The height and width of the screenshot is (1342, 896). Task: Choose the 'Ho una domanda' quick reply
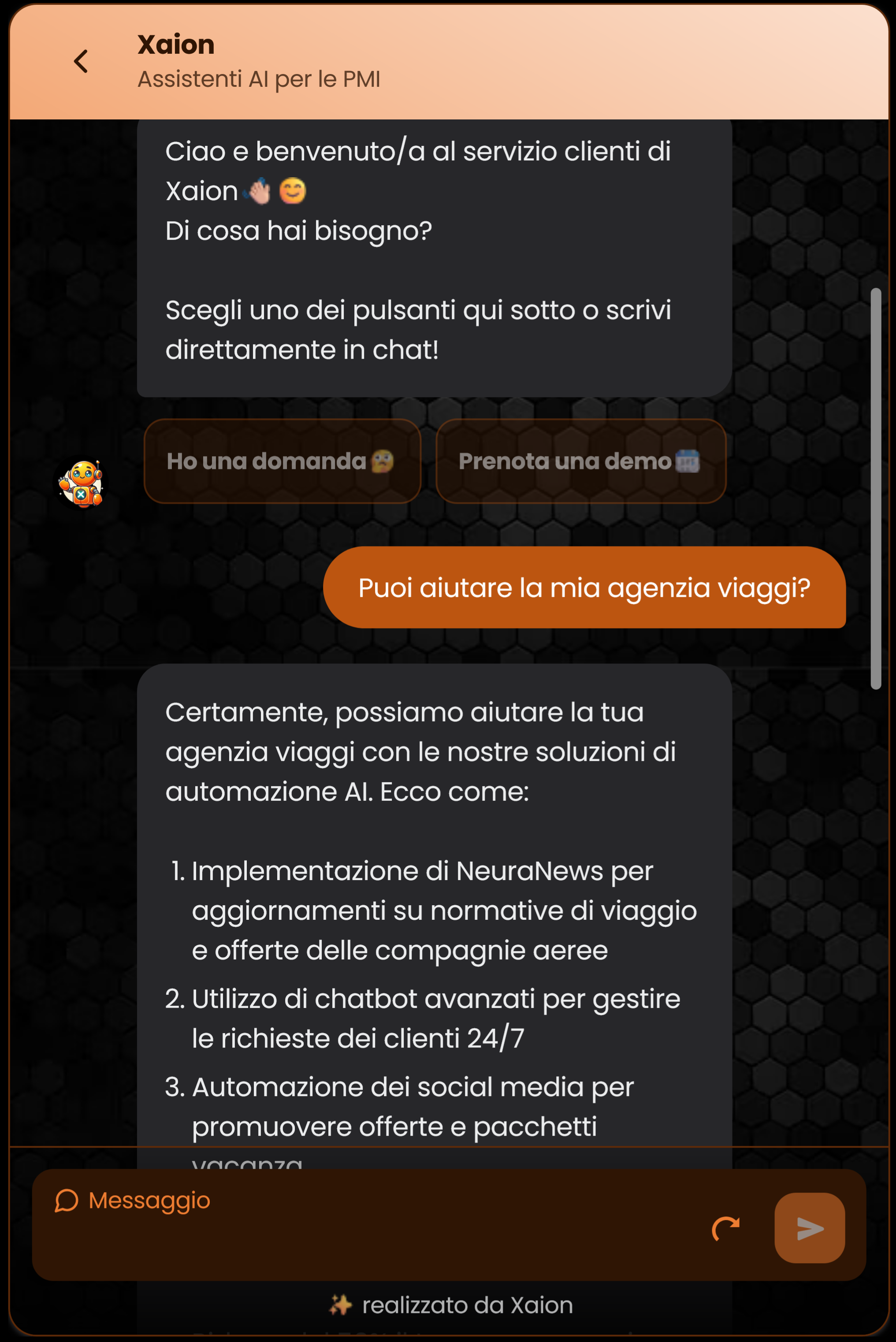[282, 461]
